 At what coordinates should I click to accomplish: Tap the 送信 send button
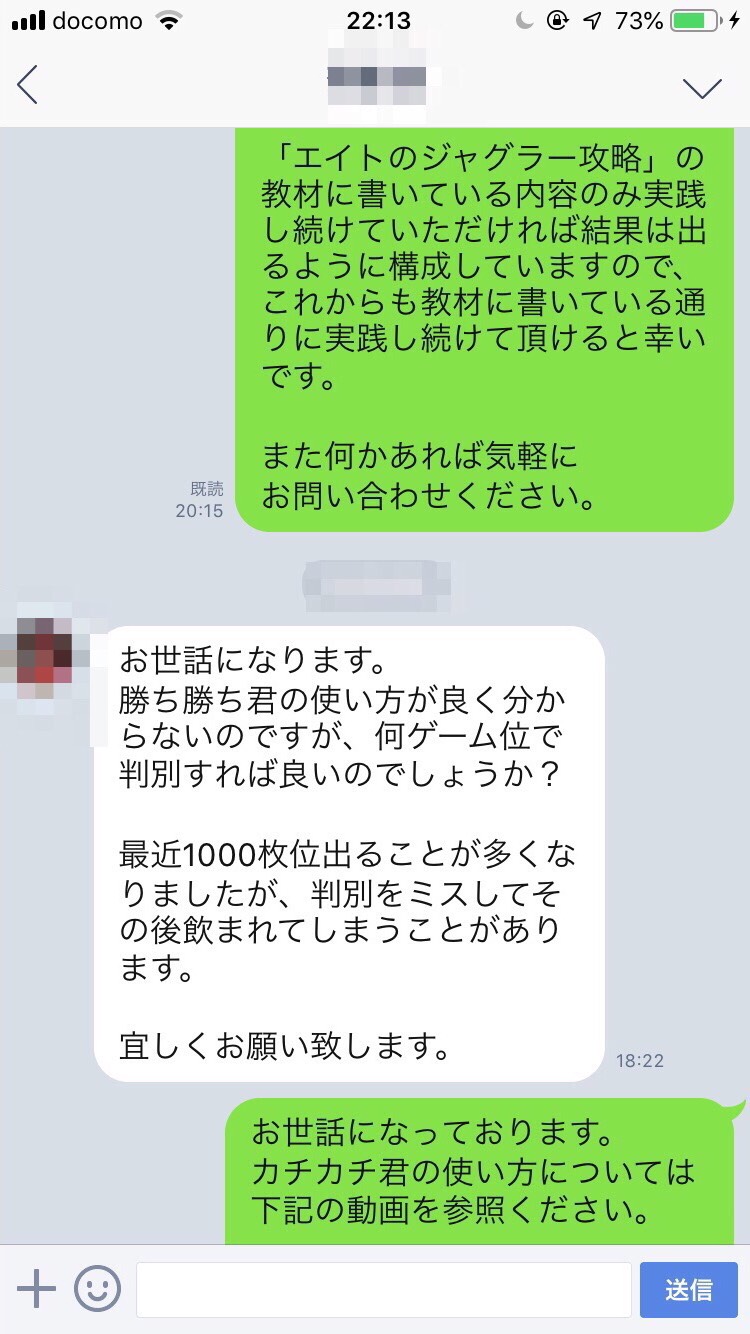(x=689, y=1289)
